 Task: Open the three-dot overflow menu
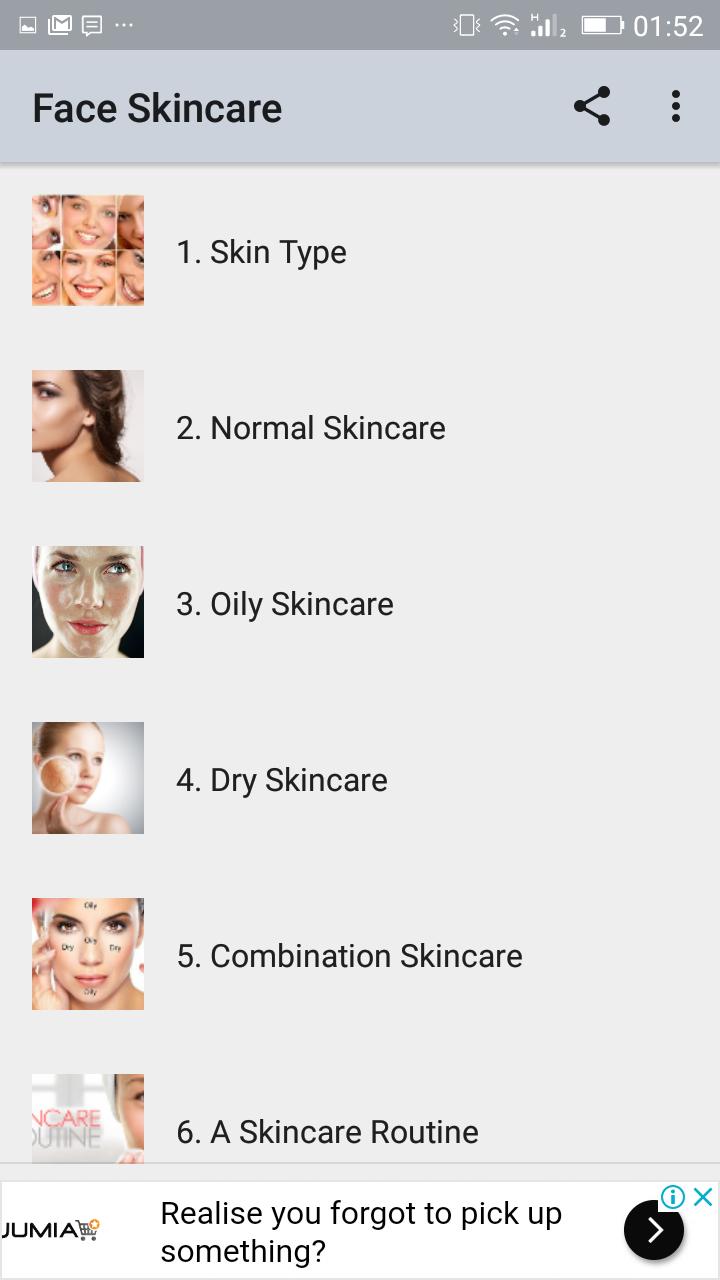(x=676, y=105)
